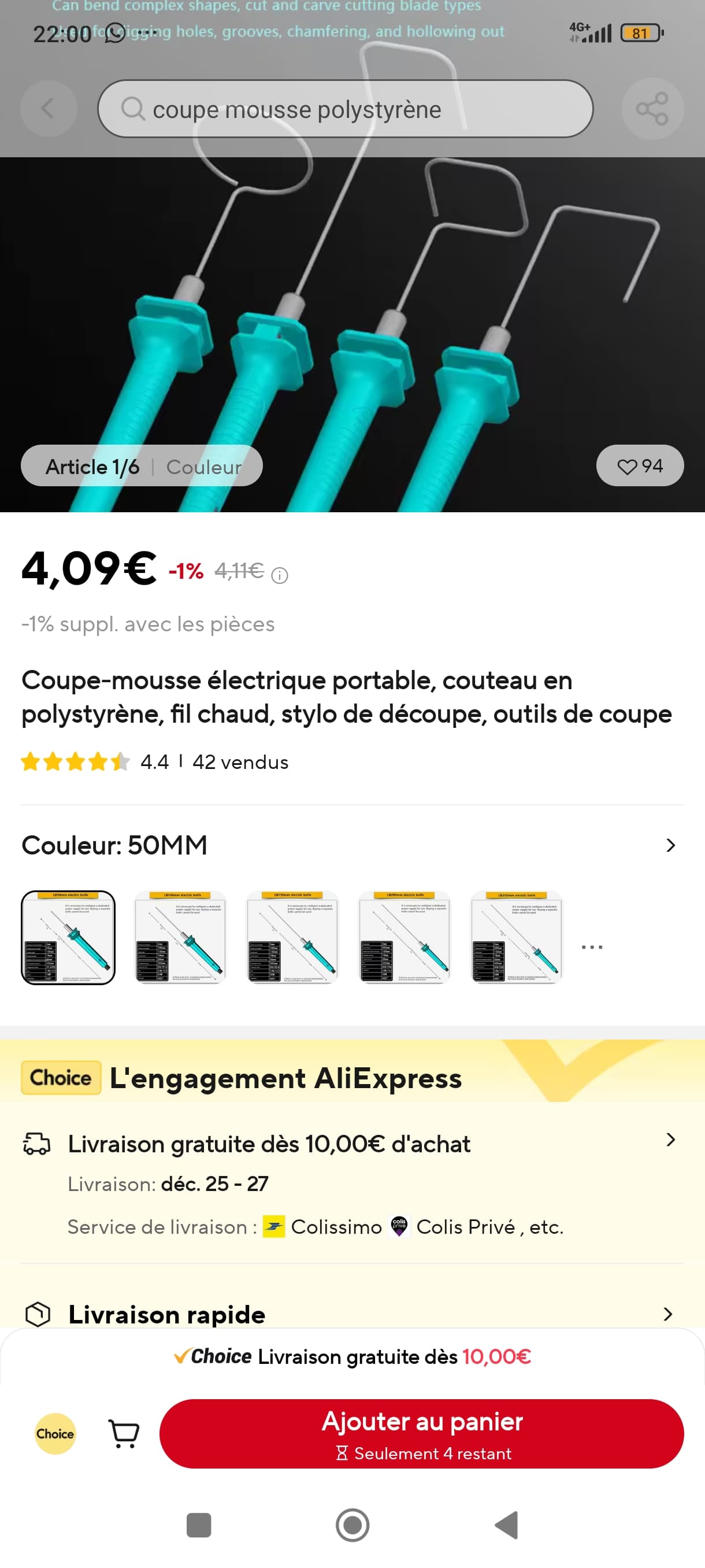
Task: Open the search field "coupe mousse polystyrène"
Action: pos(345,109)
